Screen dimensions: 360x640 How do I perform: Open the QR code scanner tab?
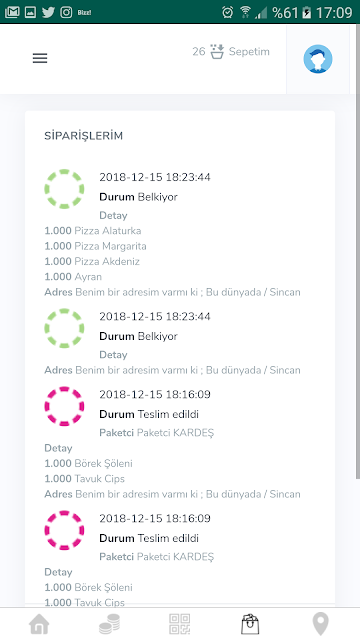[x=180, y=624]
